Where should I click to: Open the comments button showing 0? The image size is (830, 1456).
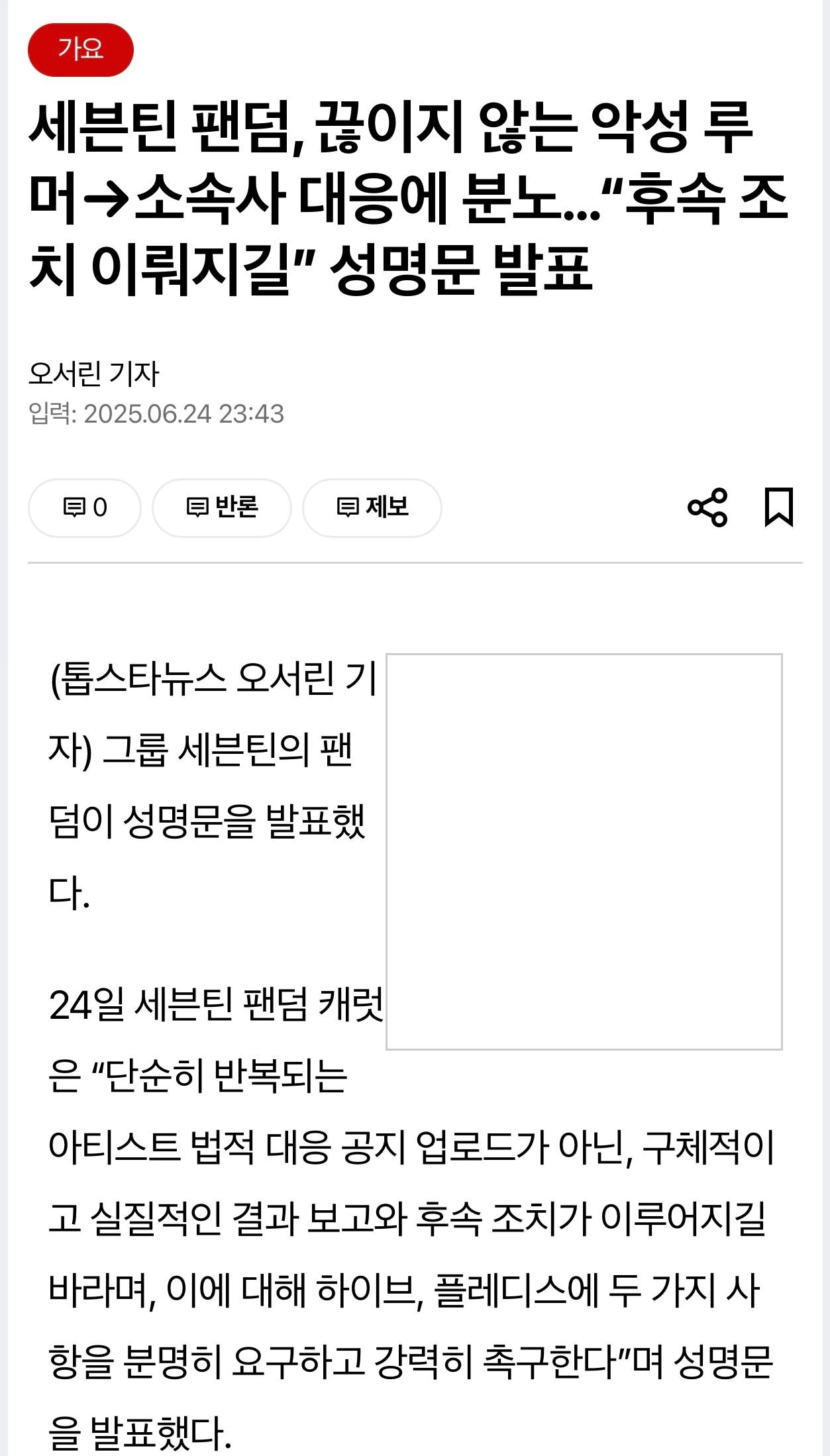click(x=85, y=508)
